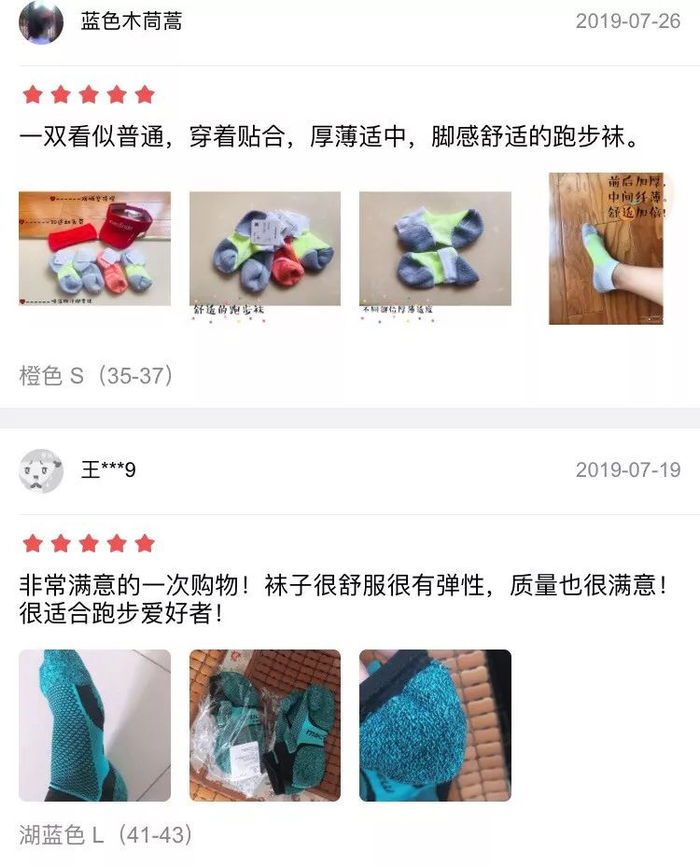Open first photo in 蓝色木茼蒿's review
Image resolution: width=700 pixels, height=866 pixels.
(x=95, y=248)
